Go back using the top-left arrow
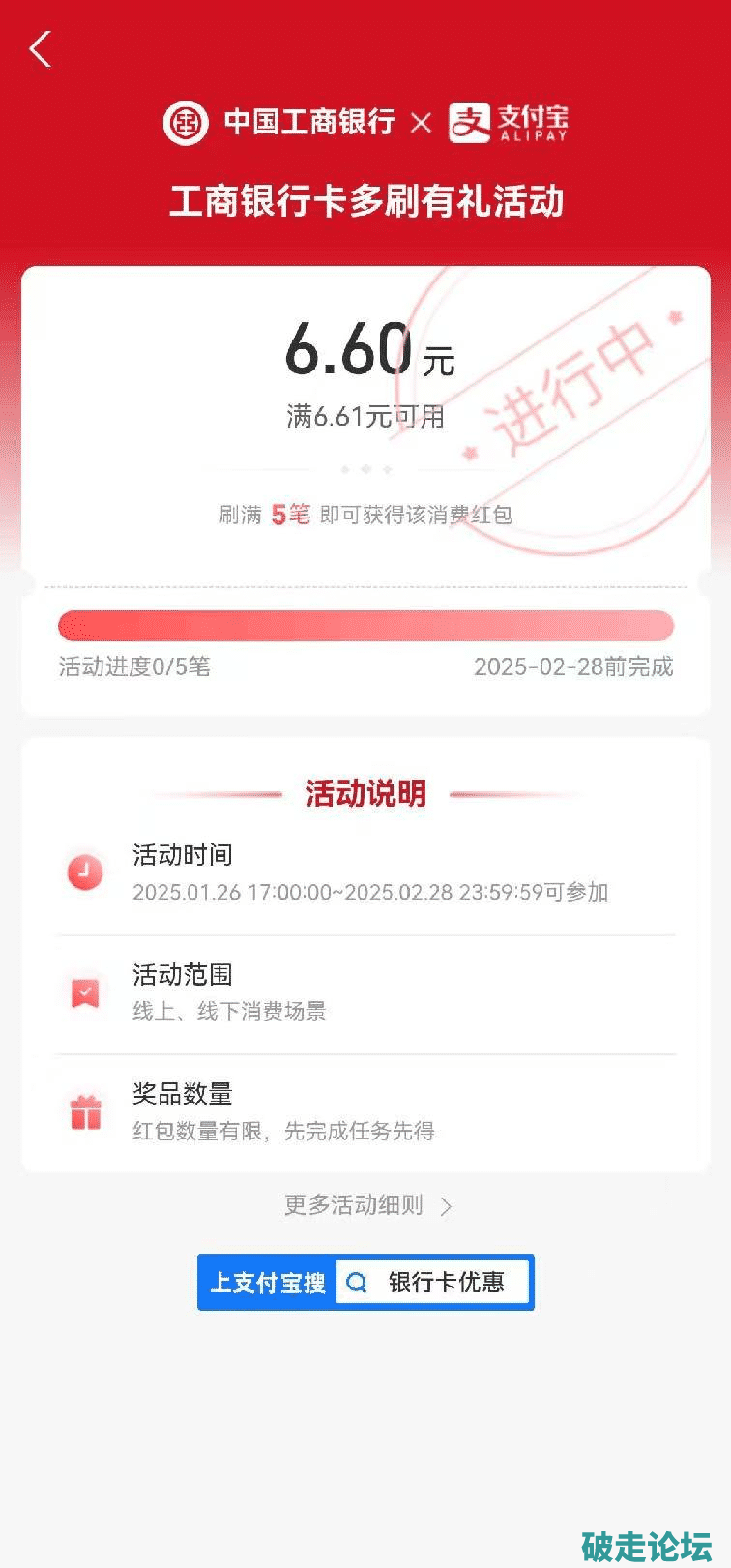731x1568 pixels. click(41, 48)
